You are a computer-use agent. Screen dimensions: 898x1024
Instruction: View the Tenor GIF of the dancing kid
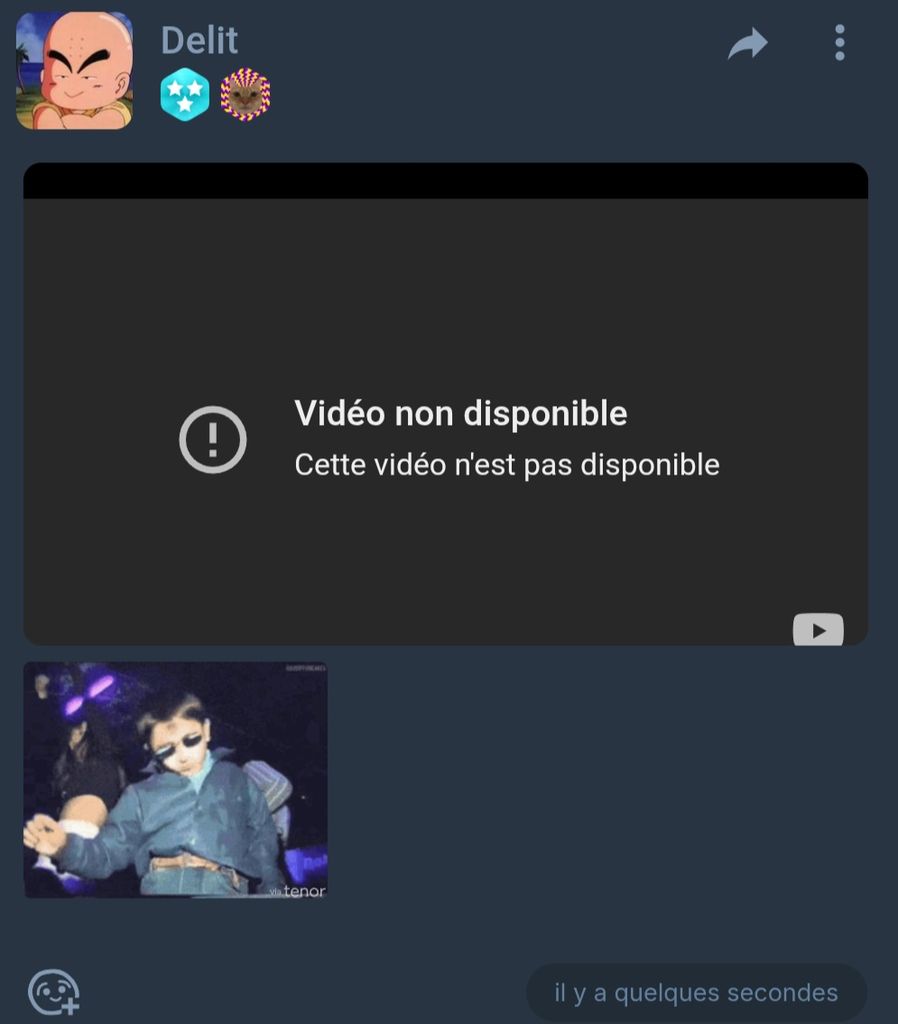coord(175,779)
